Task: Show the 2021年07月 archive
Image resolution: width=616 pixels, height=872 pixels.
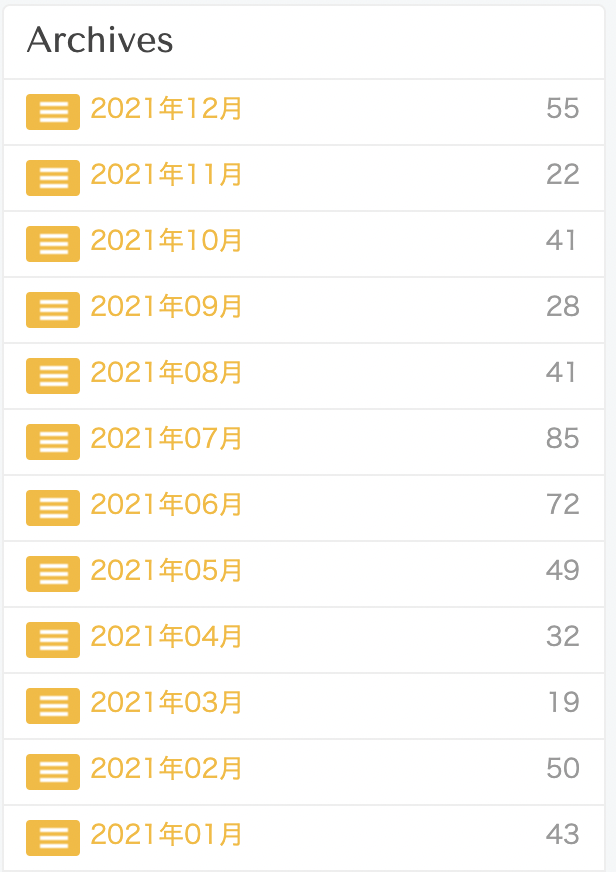Action: [x=166, y=439]
